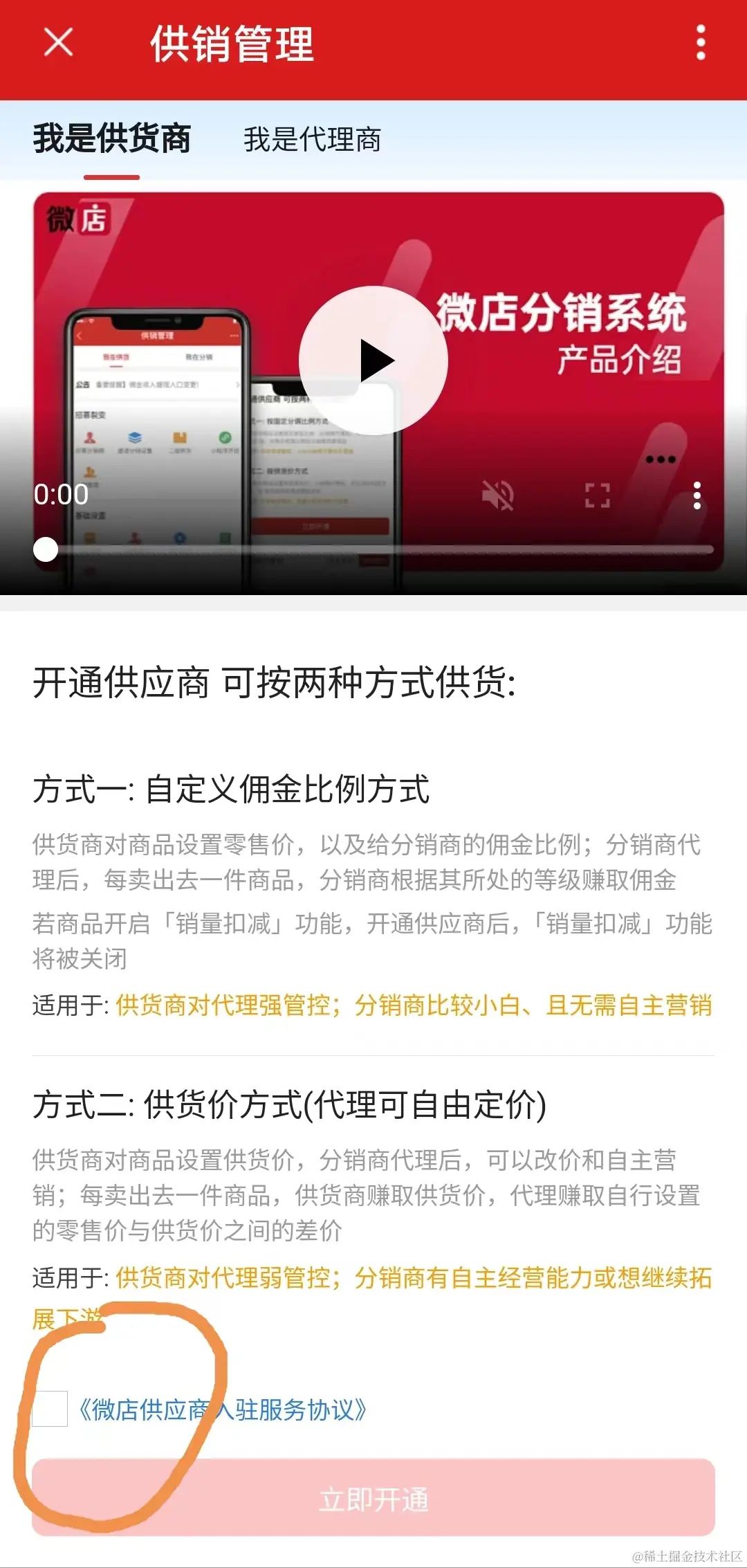Tap the 立即开通 button

click(373, 1499)
